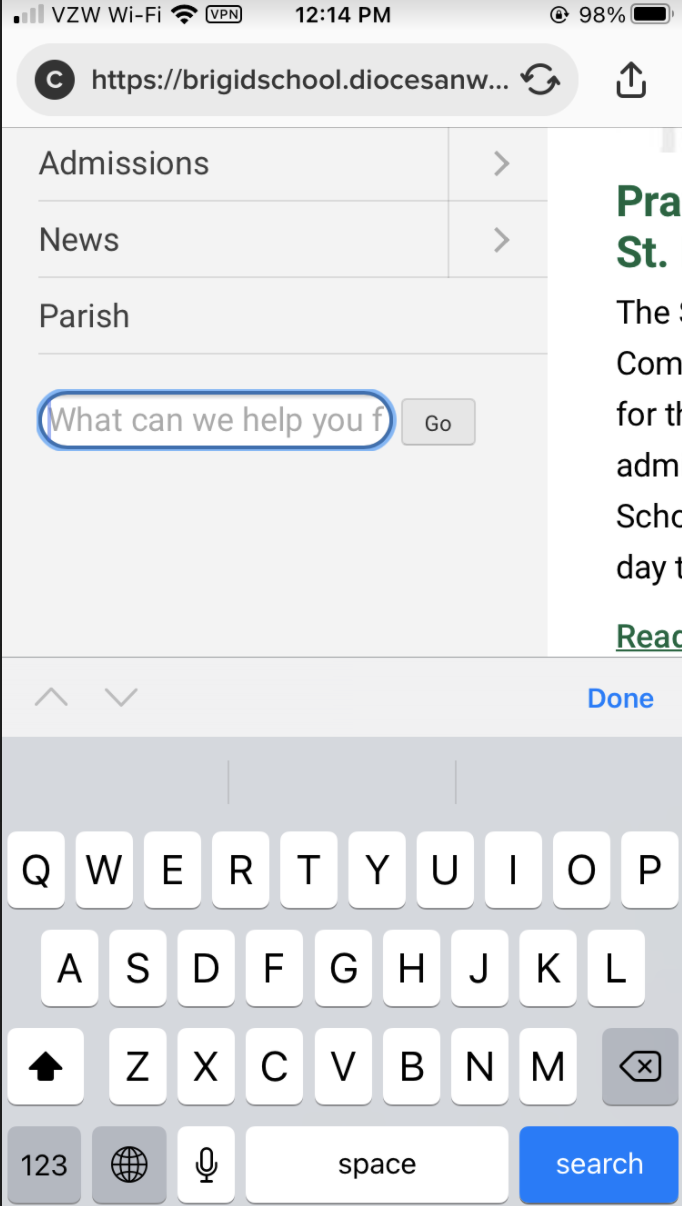Screen dimensions: 682x1206
Task: Focus the "What can we help you" search box
Action: click(216, 420)
